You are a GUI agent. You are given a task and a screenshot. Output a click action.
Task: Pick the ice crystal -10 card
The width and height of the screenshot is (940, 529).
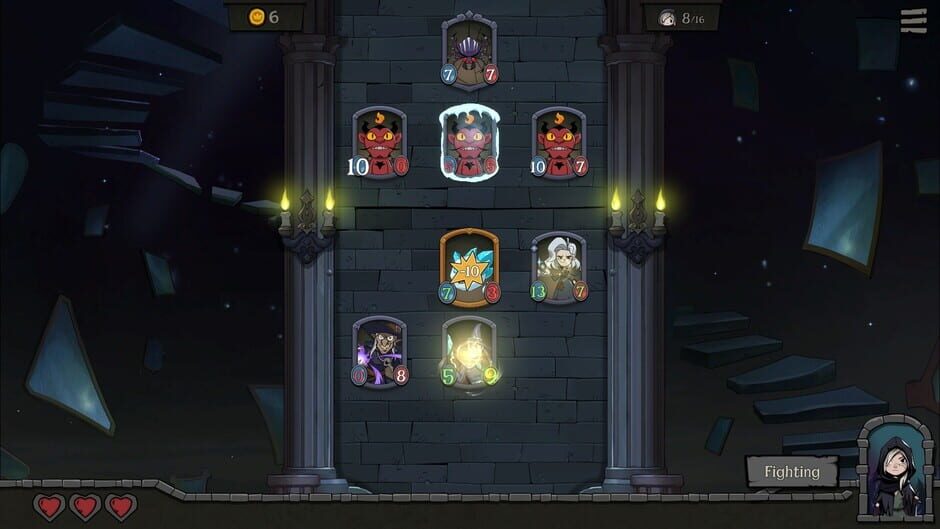click(469, 267)
